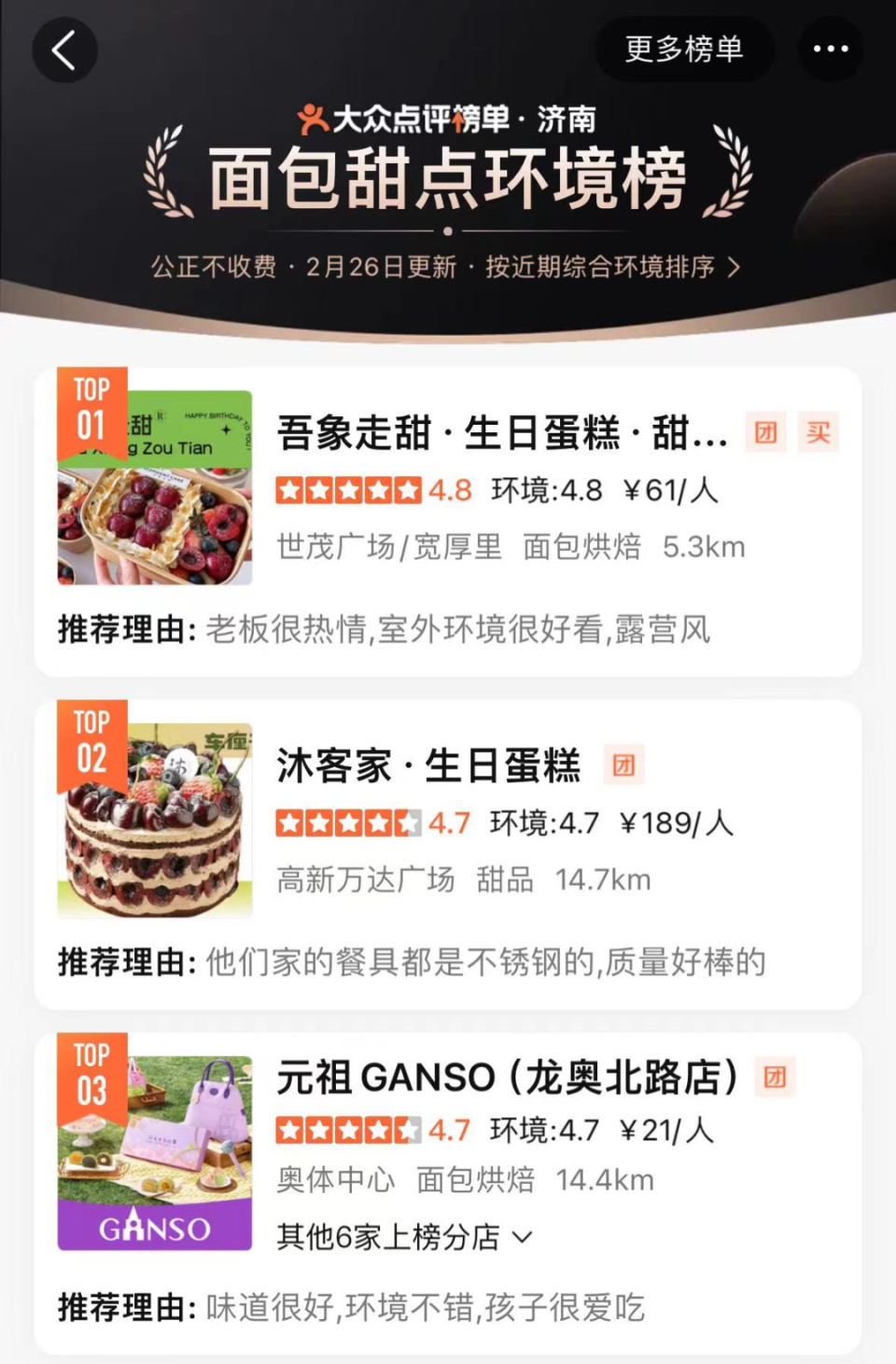Screen dimensions: 896x1364
Task: Open the 更多榜单 button
Action: 684,50
